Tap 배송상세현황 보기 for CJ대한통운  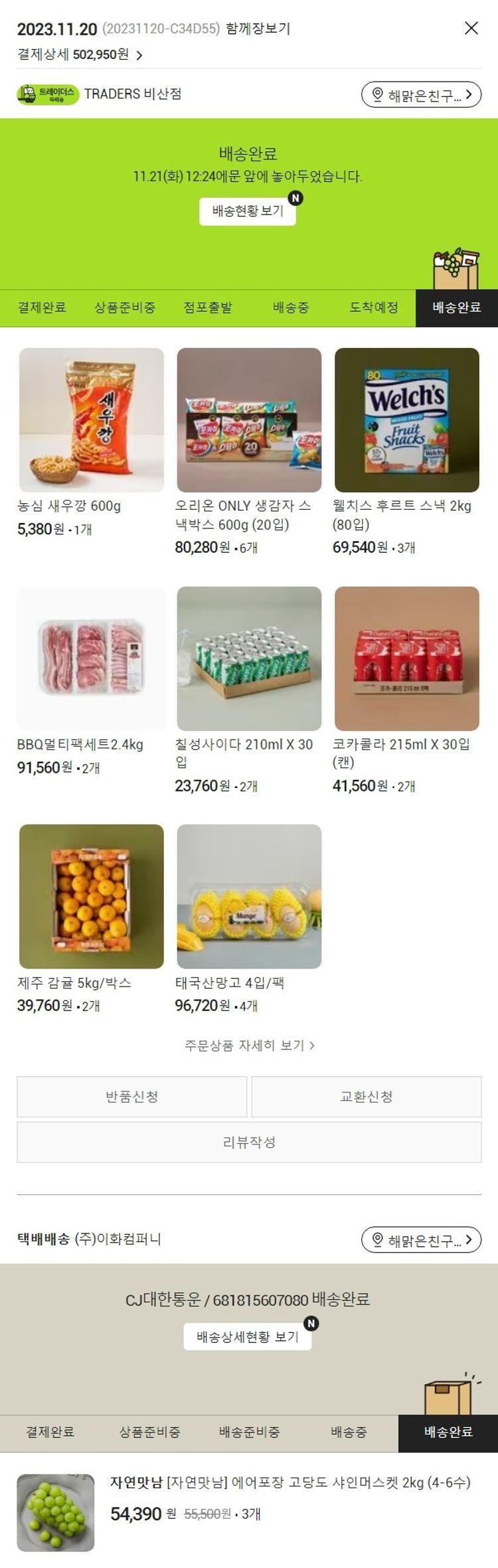coord(247,1337)
